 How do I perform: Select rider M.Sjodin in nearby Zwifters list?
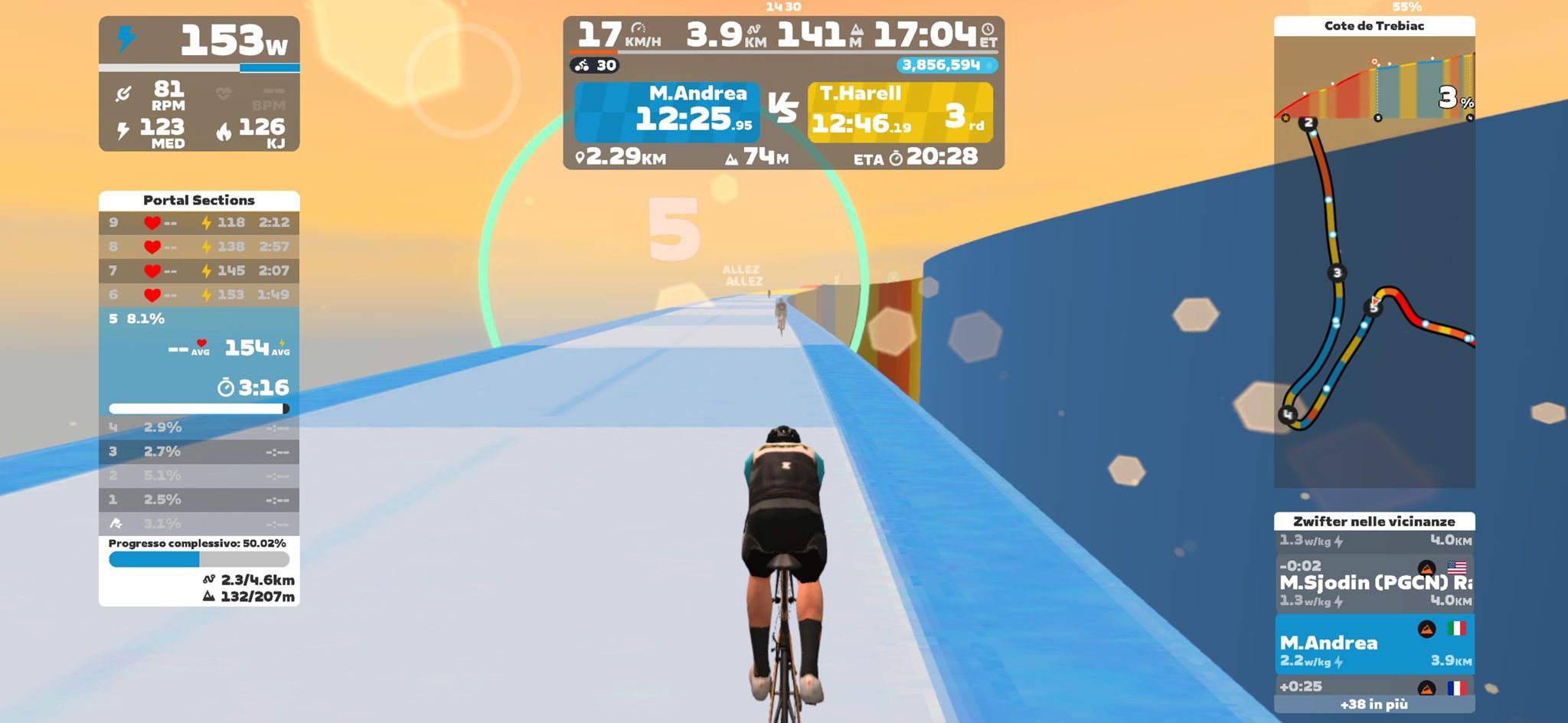[1374, 583]
